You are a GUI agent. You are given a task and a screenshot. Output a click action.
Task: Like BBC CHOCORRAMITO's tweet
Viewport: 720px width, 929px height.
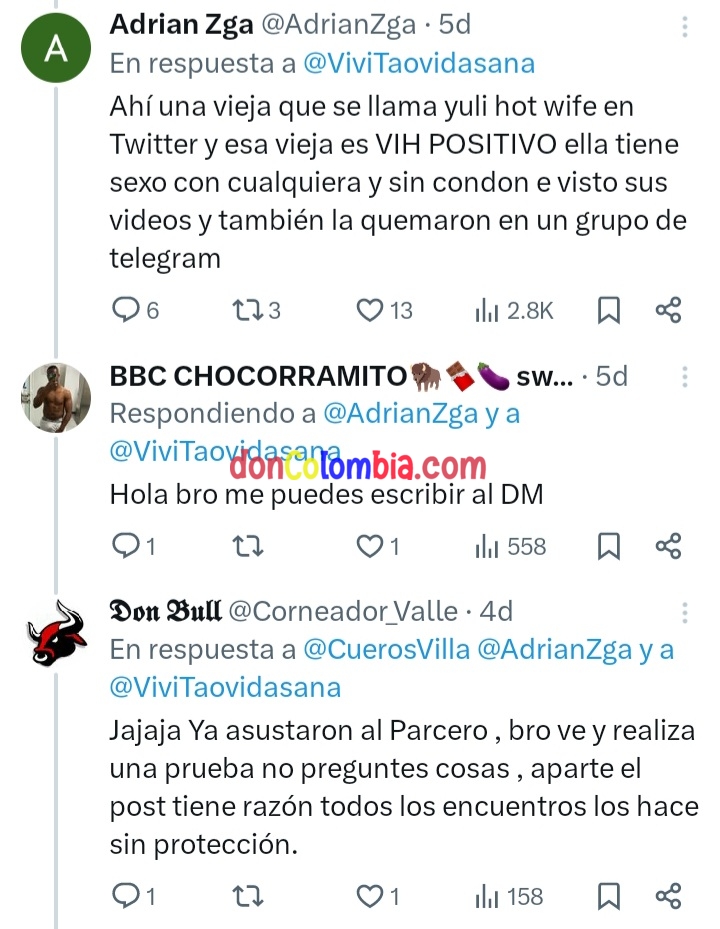(371, 546)
